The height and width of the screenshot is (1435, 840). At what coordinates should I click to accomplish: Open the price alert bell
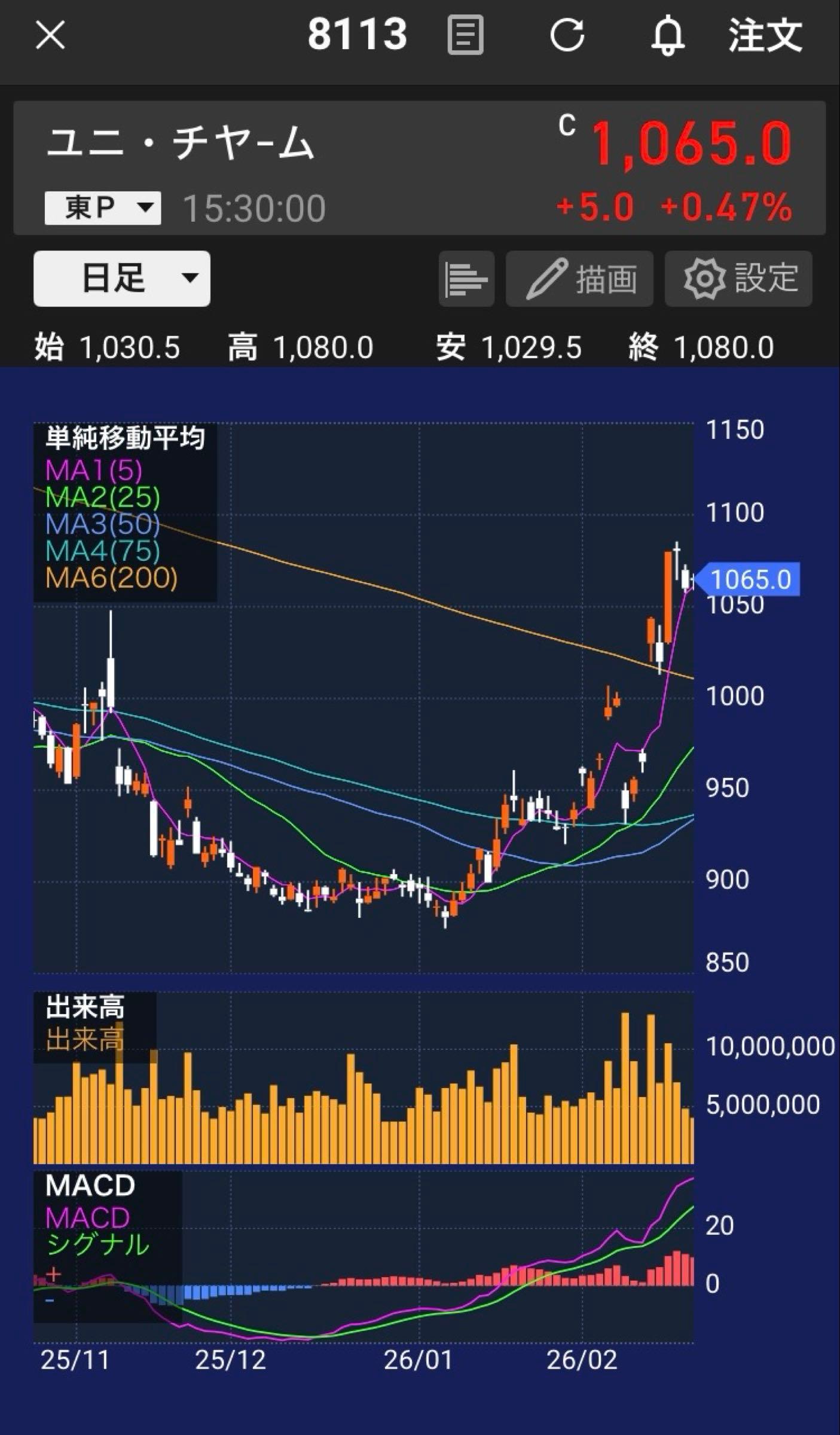(667, 35)
